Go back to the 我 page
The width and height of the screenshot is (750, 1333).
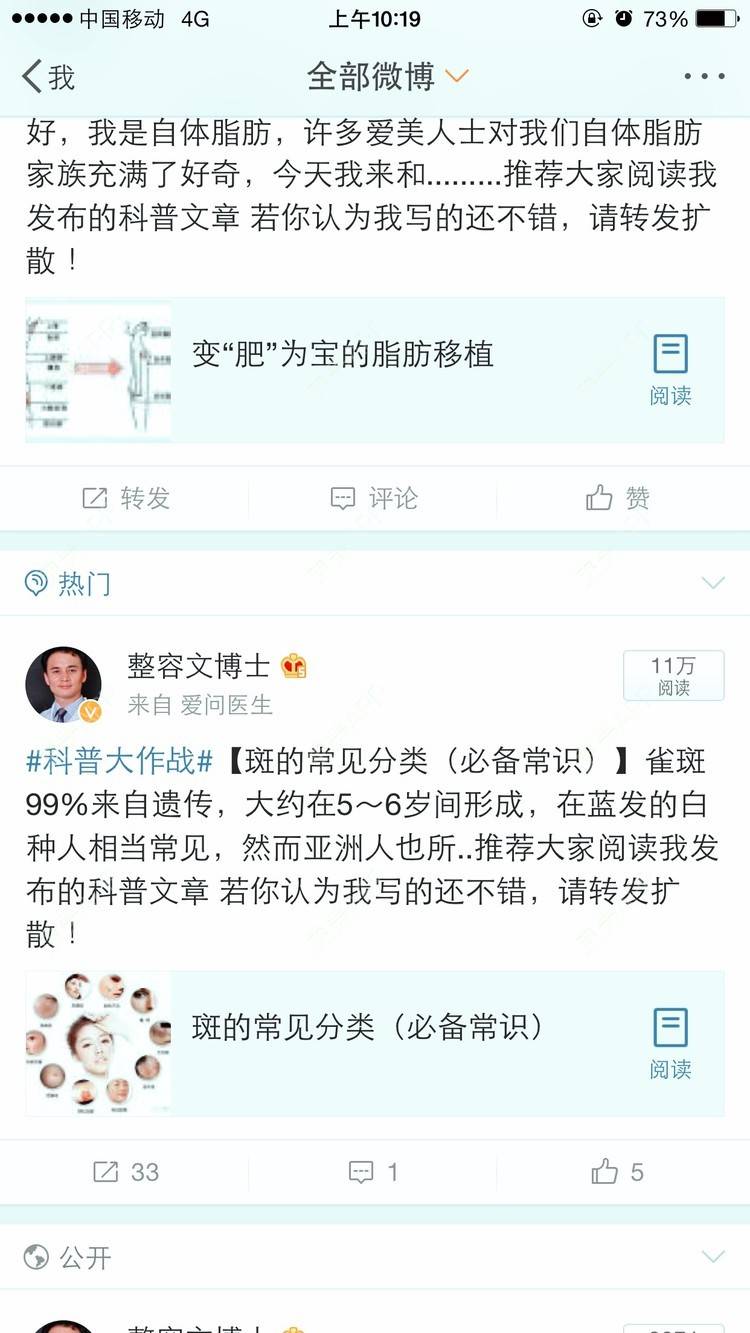pos(48,76)
